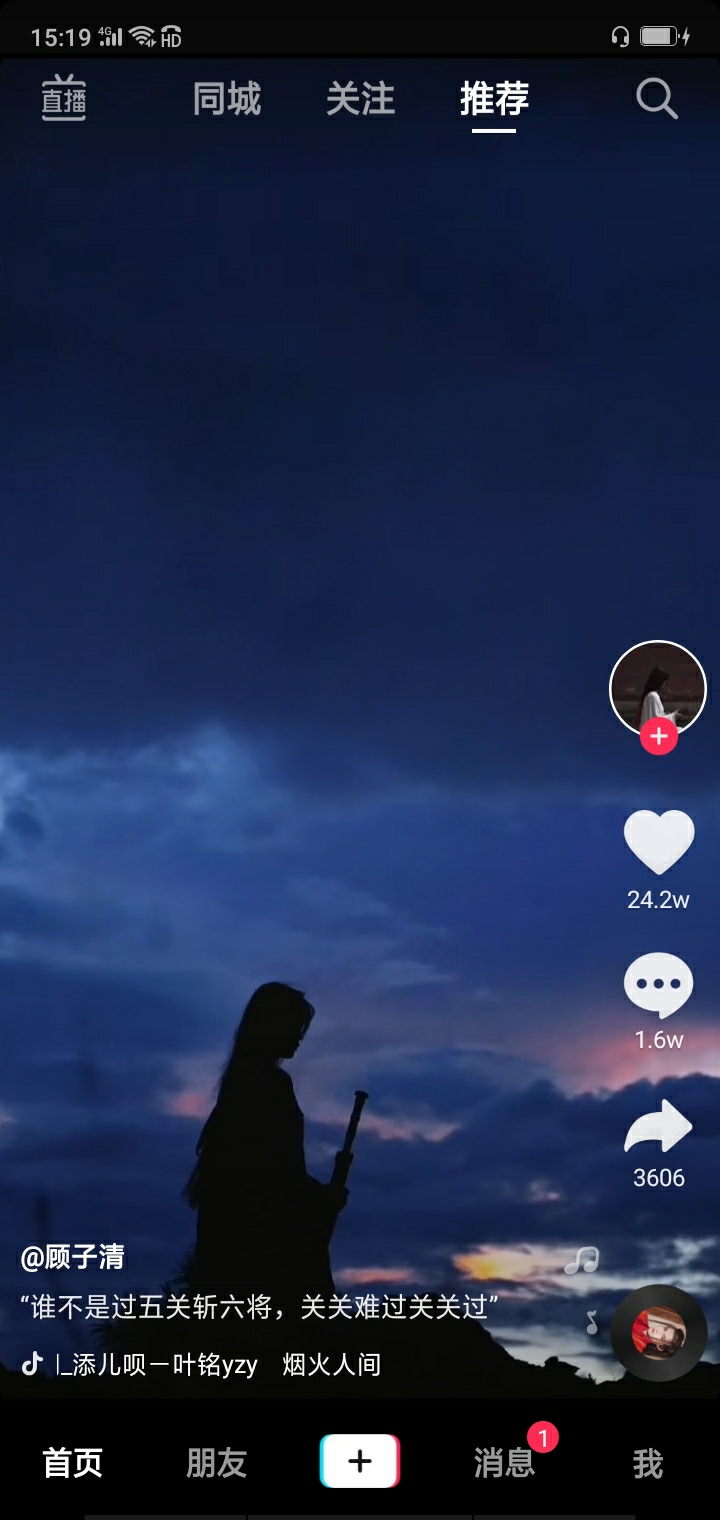Open the creator's profile avatar

(x=658, y=688)
